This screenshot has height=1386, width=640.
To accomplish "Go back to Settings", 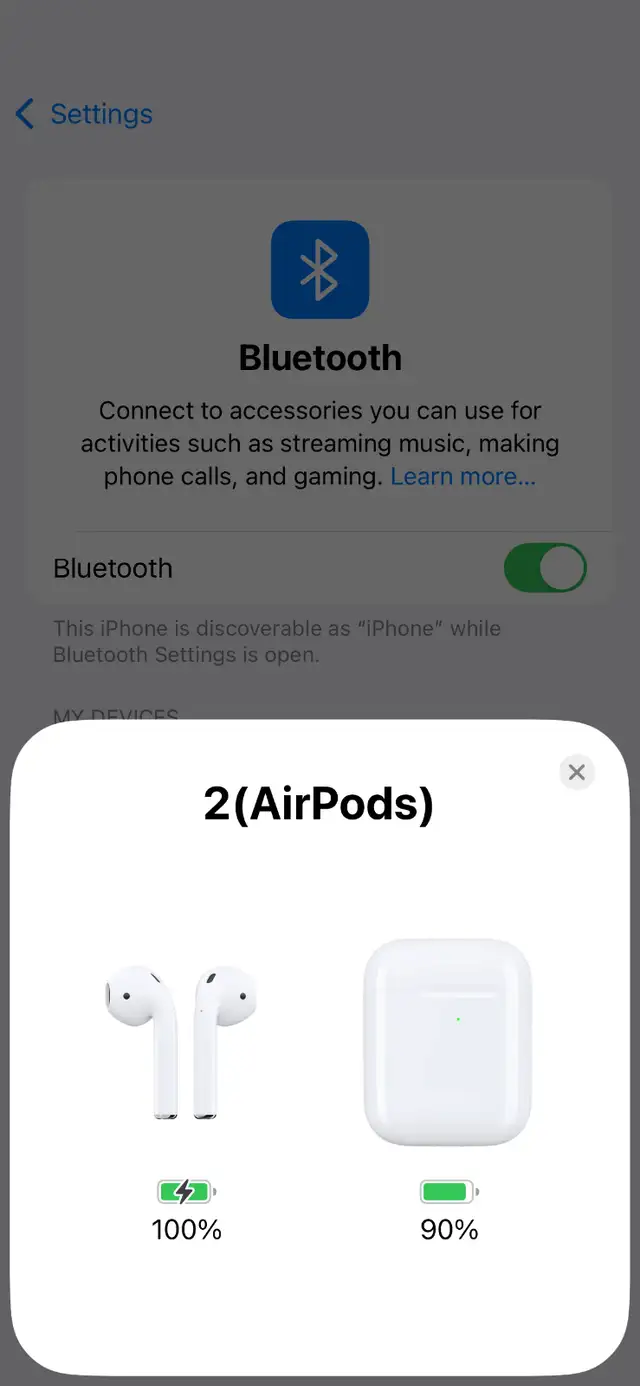I will click(84, 114).
